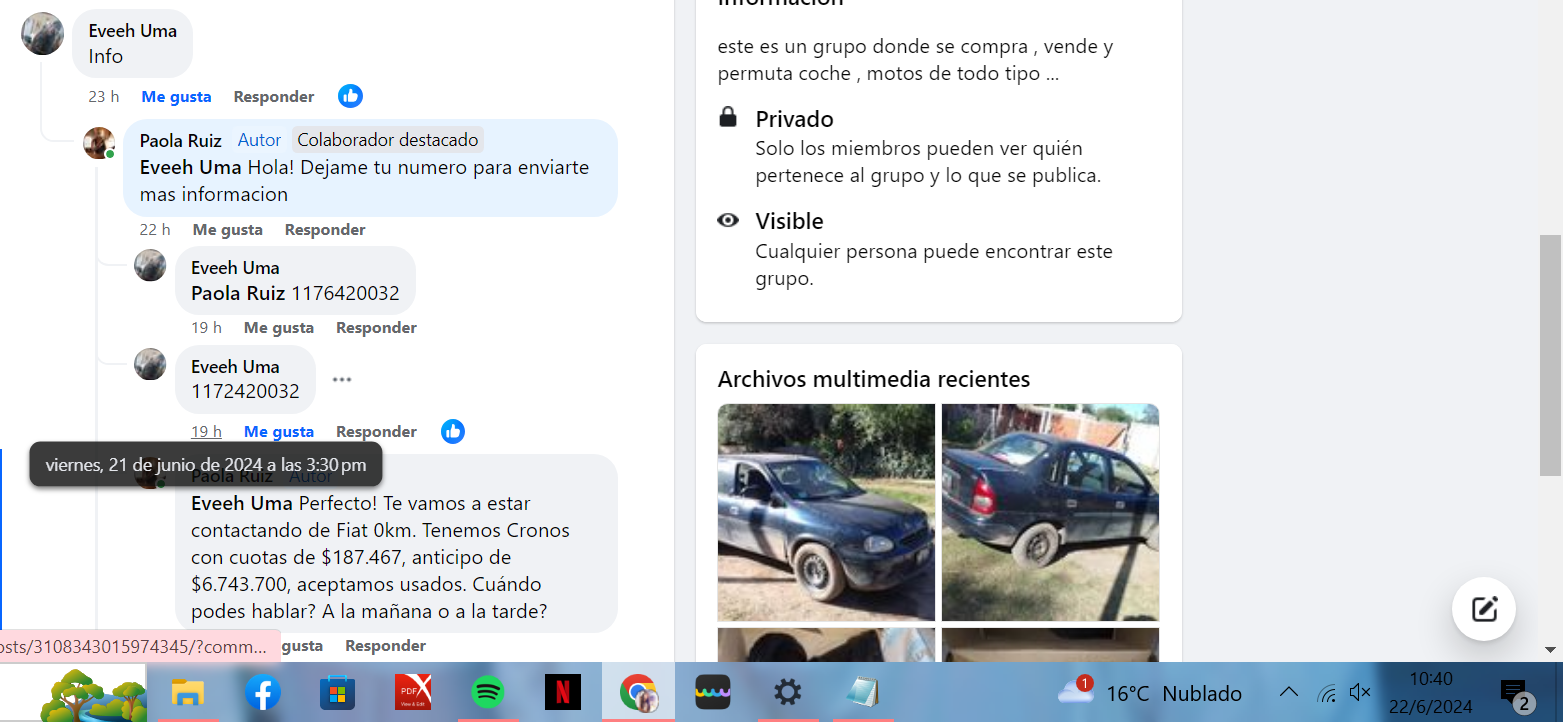Open Spotify from the taskbar
The width and height of the screenshot is (1563, 722).
(x=487, y=692)
